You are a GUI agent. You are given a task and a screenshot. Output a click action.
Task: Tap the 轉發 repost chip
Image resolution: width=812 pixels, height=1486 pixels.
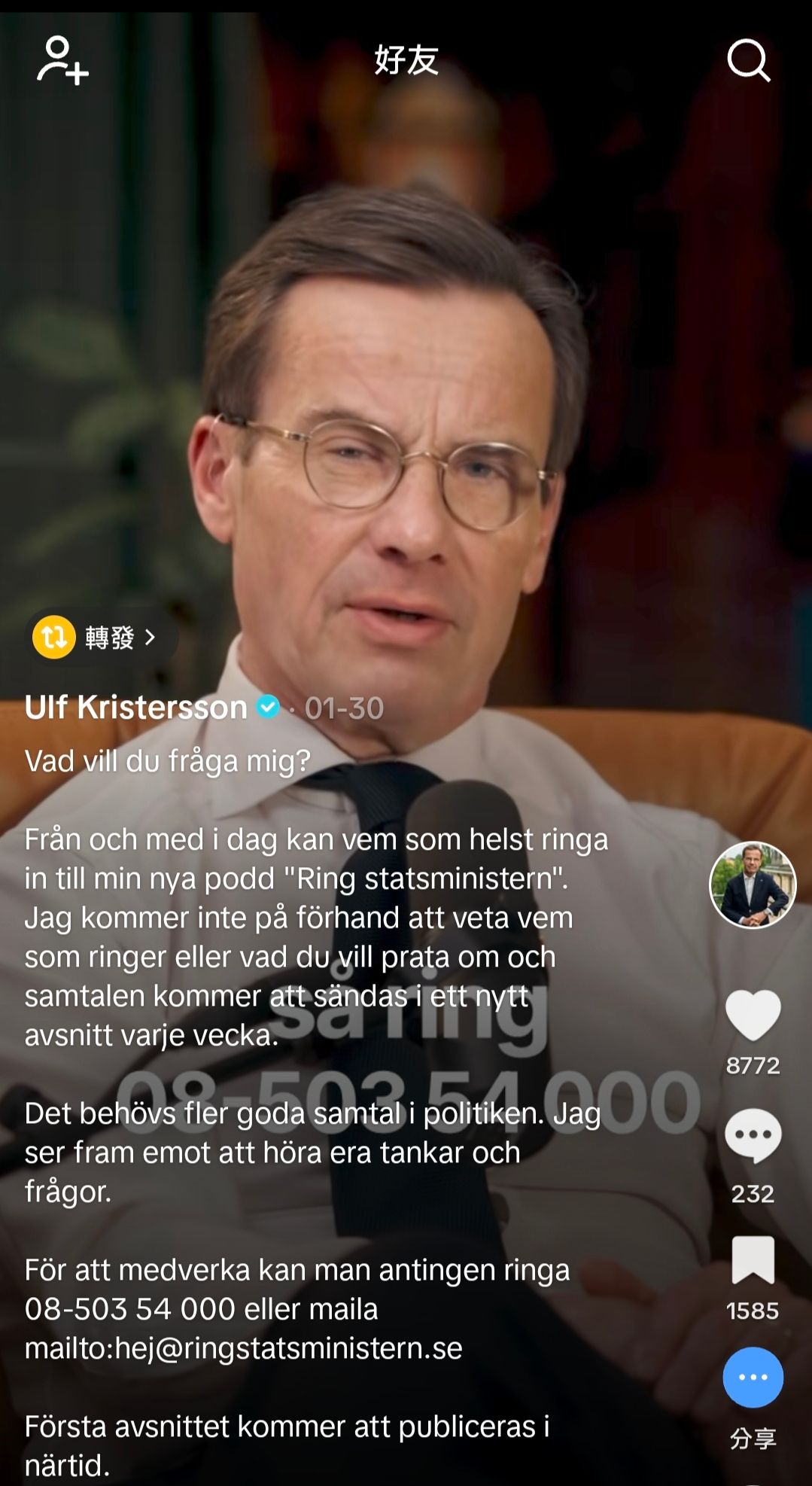[102, 637]
